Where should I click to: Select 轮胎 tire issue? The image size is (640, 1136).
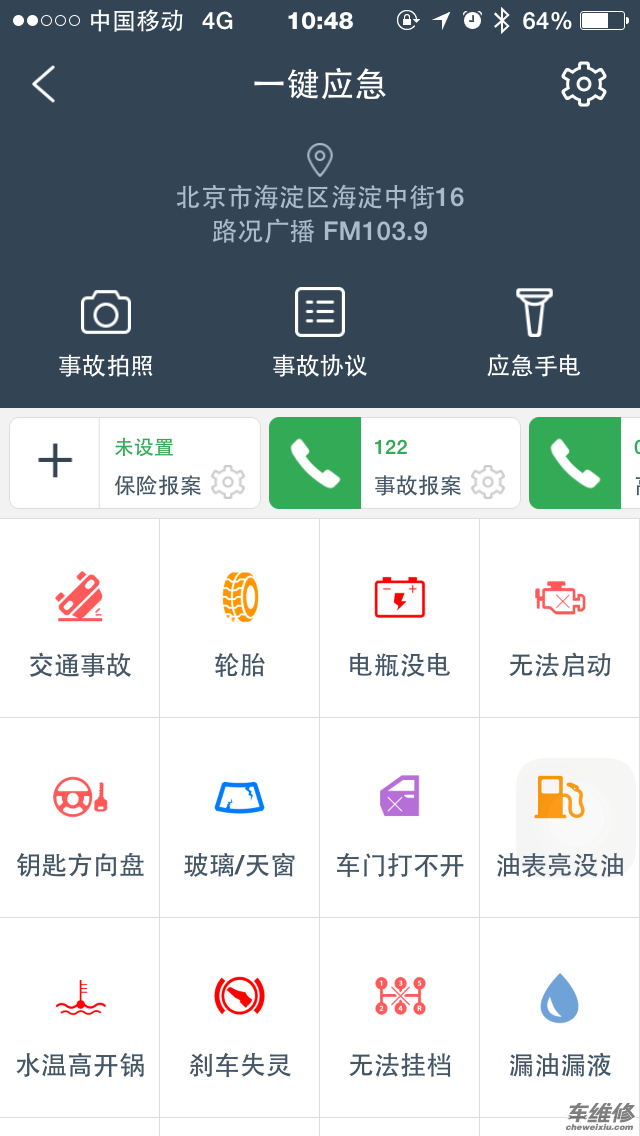(240, 618)
